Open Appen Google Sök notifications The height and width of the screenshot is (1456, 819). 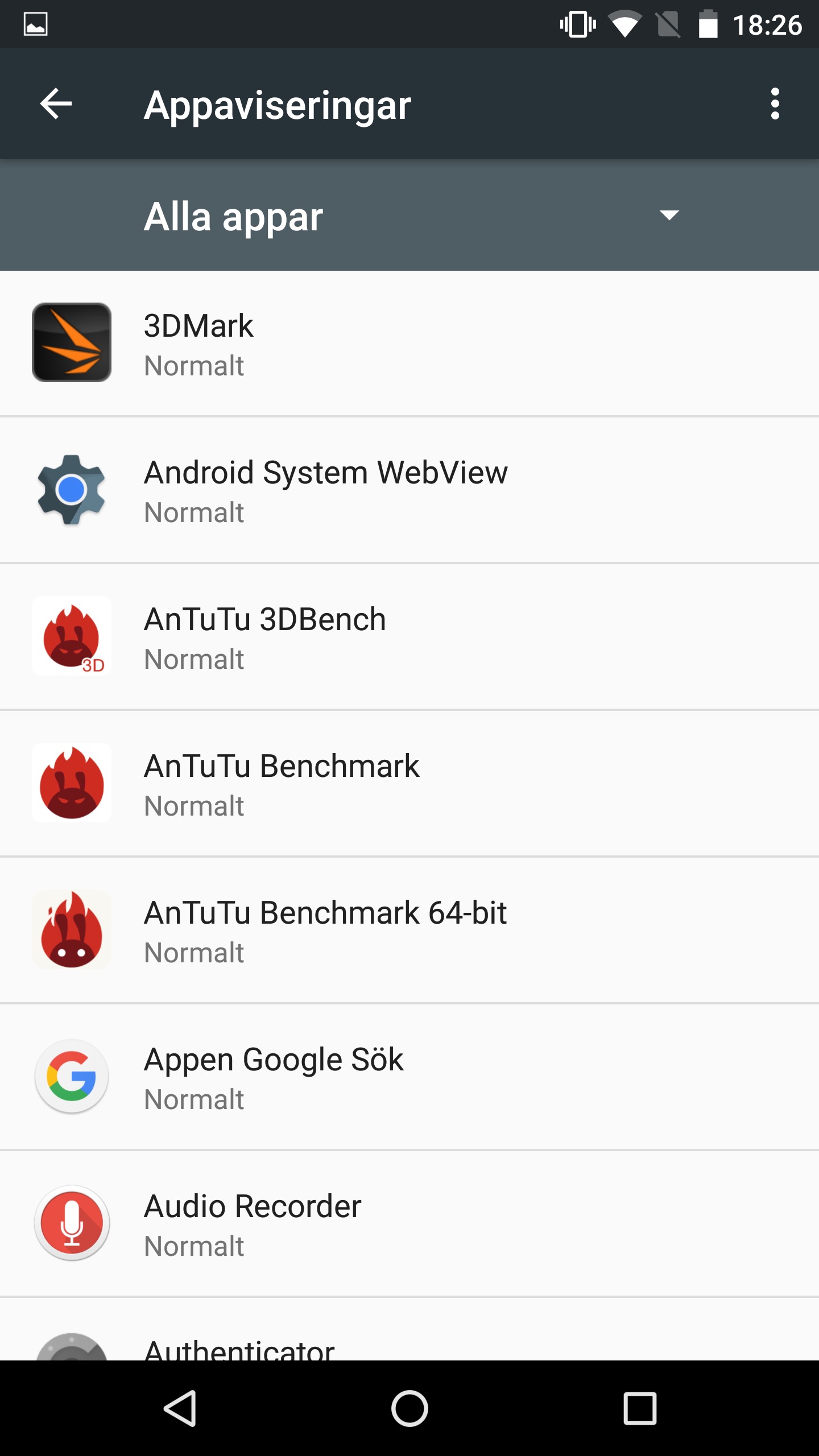[x=409, y=1077]
